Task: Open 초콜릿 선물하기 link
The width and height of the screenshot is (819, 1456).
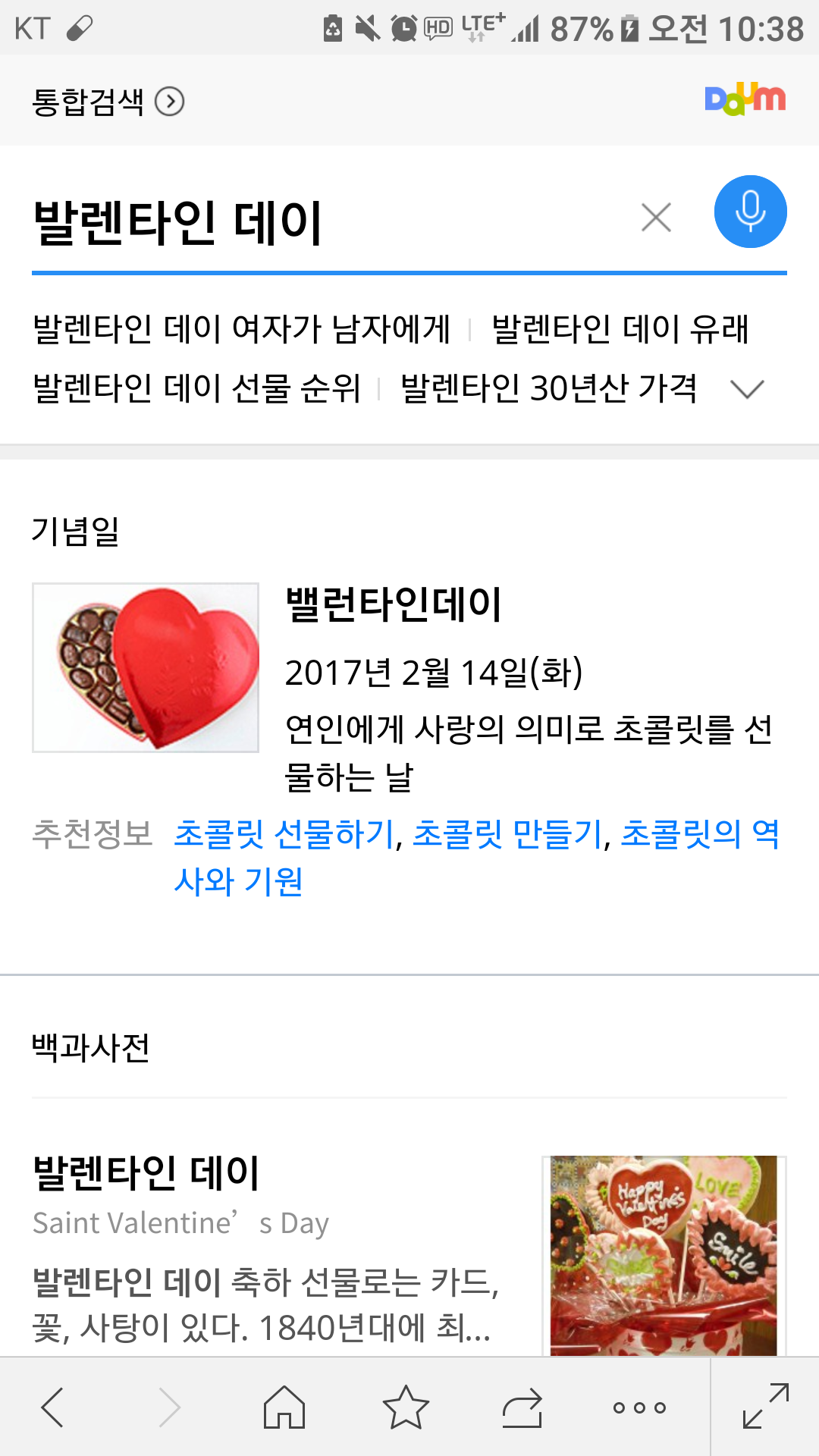Action: point(284,833)
